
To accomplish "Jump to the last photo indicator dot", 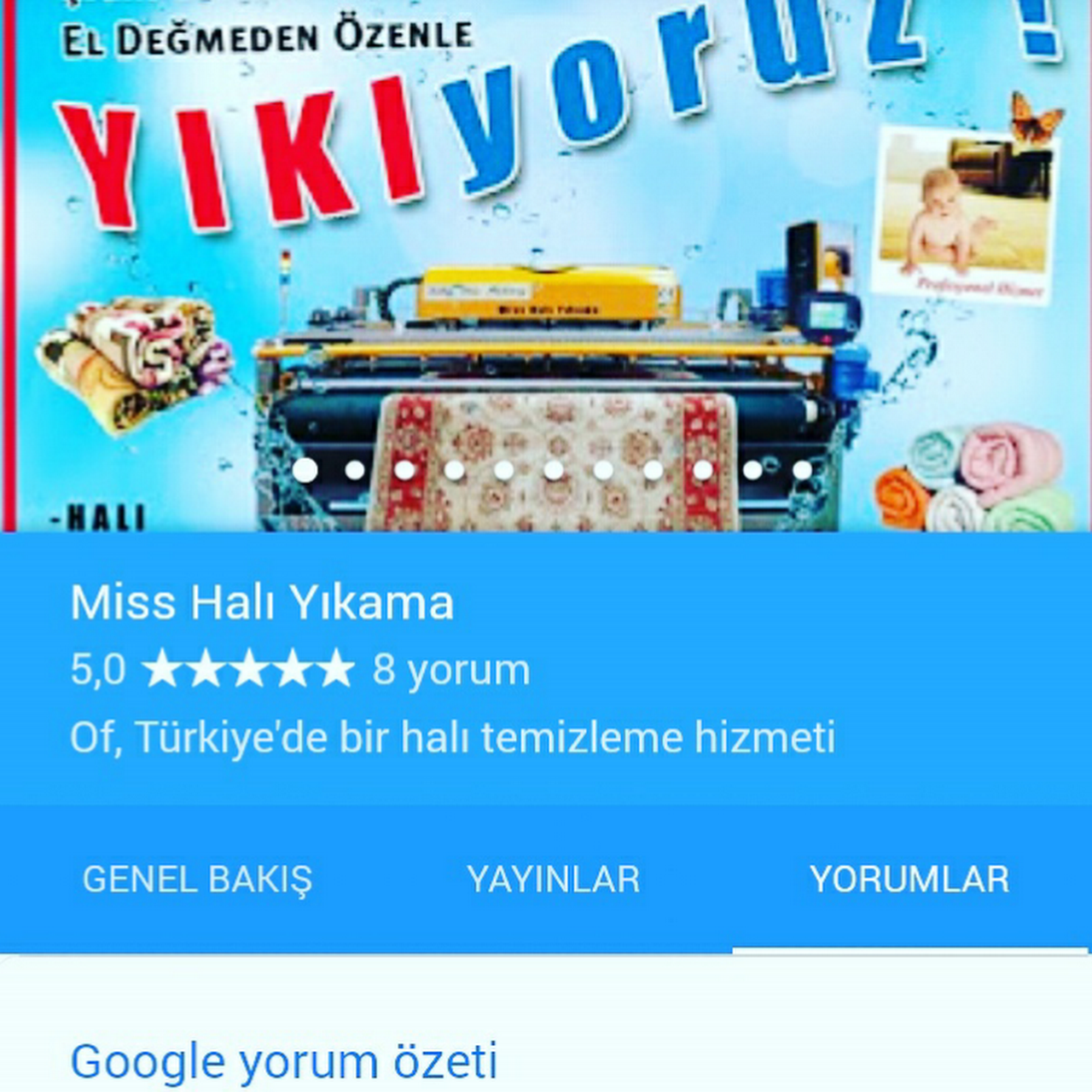I will (x=802, y=469).
